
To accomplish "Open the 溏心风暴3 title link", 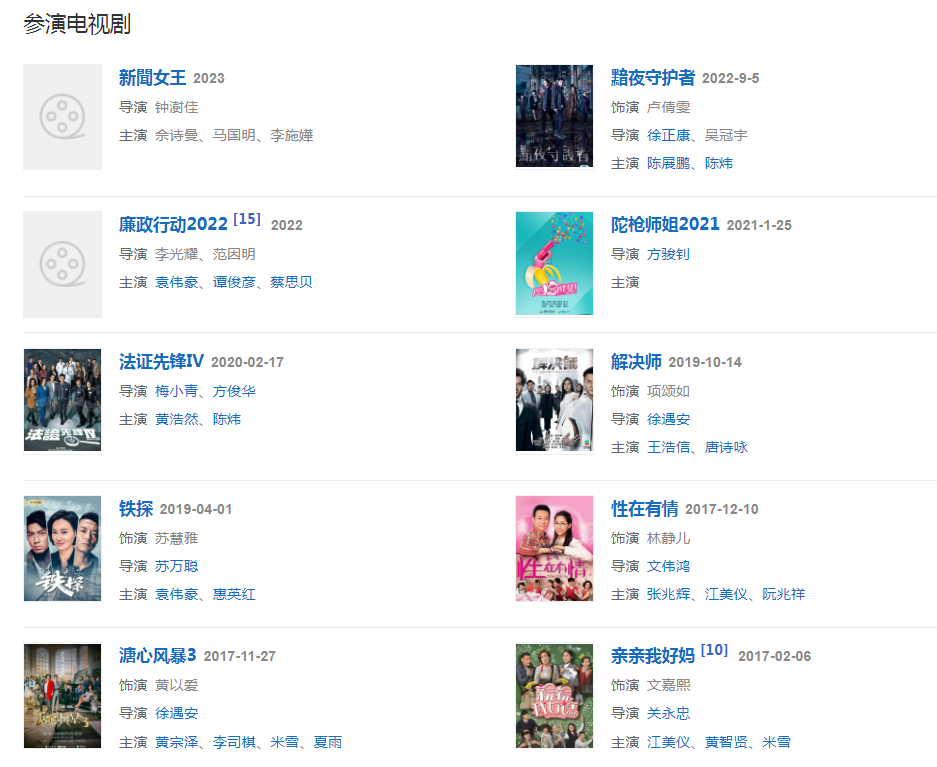I will [x=157, y=656].
